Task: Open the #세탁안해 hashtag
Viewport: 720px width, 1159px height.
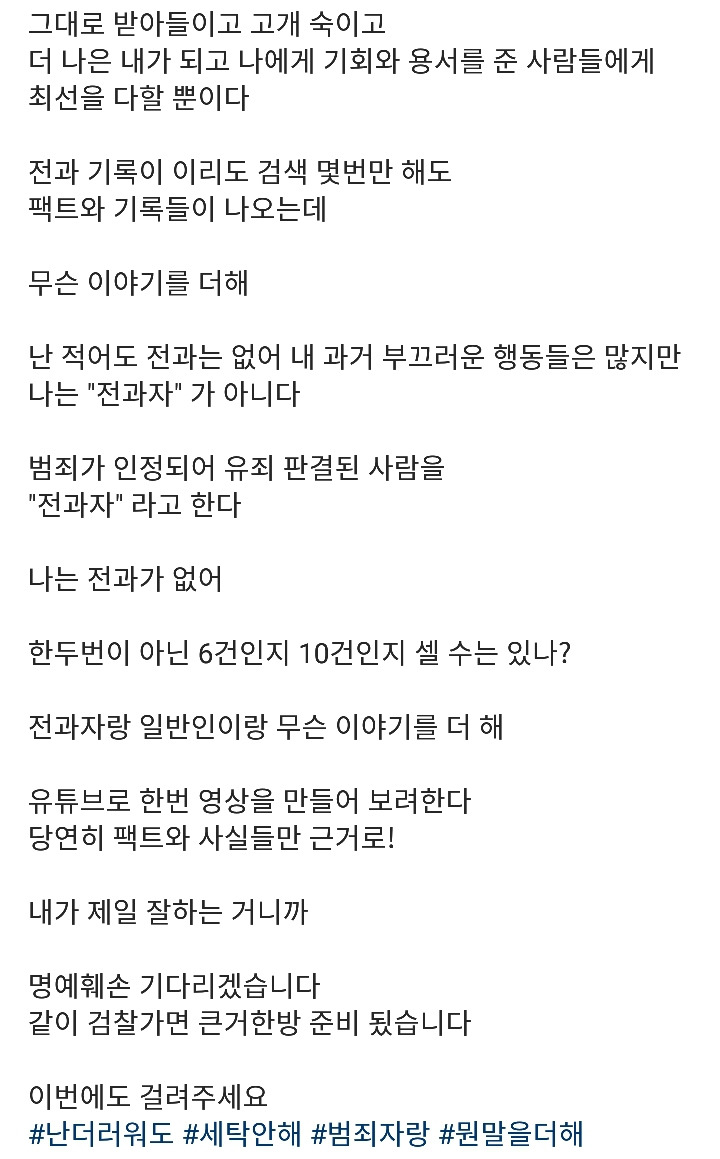Action: point(242,1133)
